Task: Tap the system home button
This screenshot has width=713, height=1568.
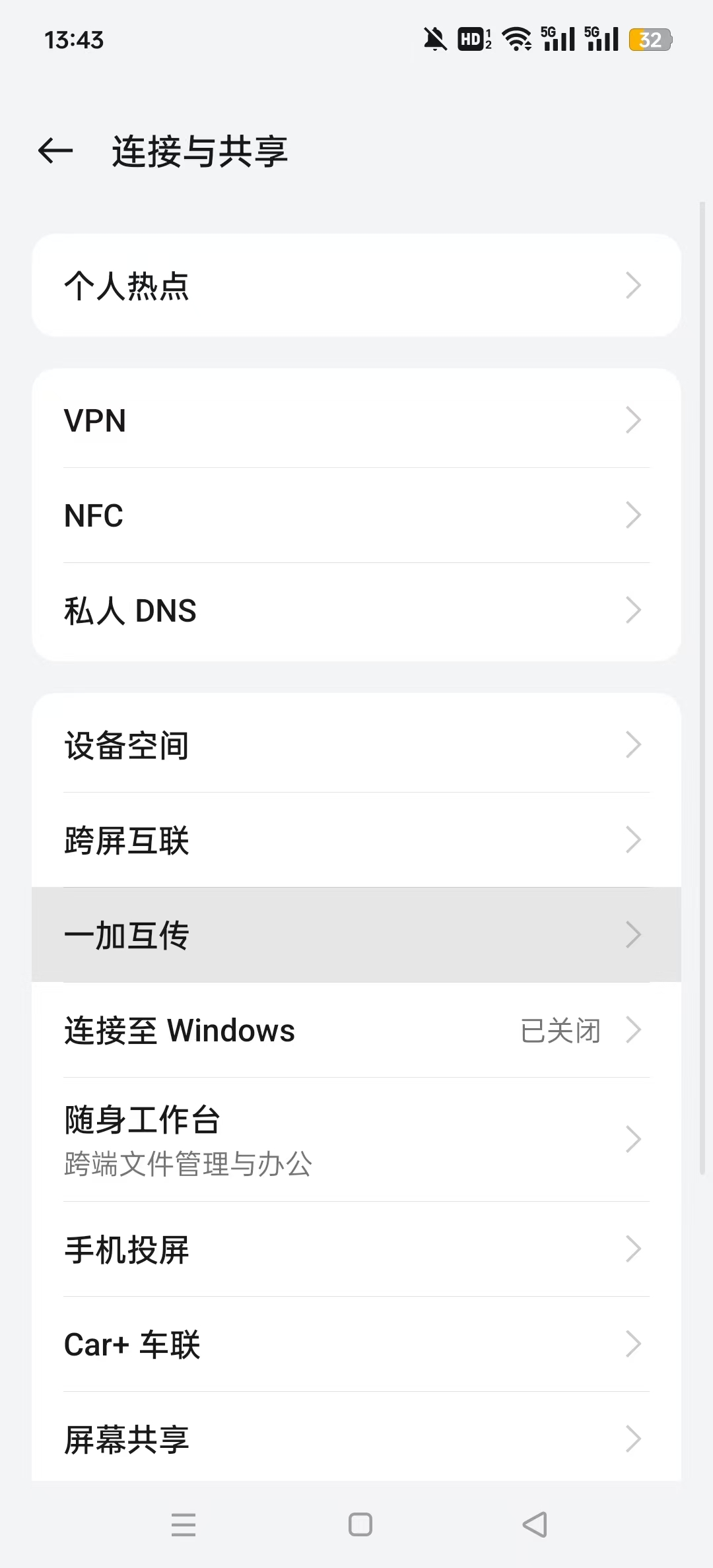Action: 360,1524
